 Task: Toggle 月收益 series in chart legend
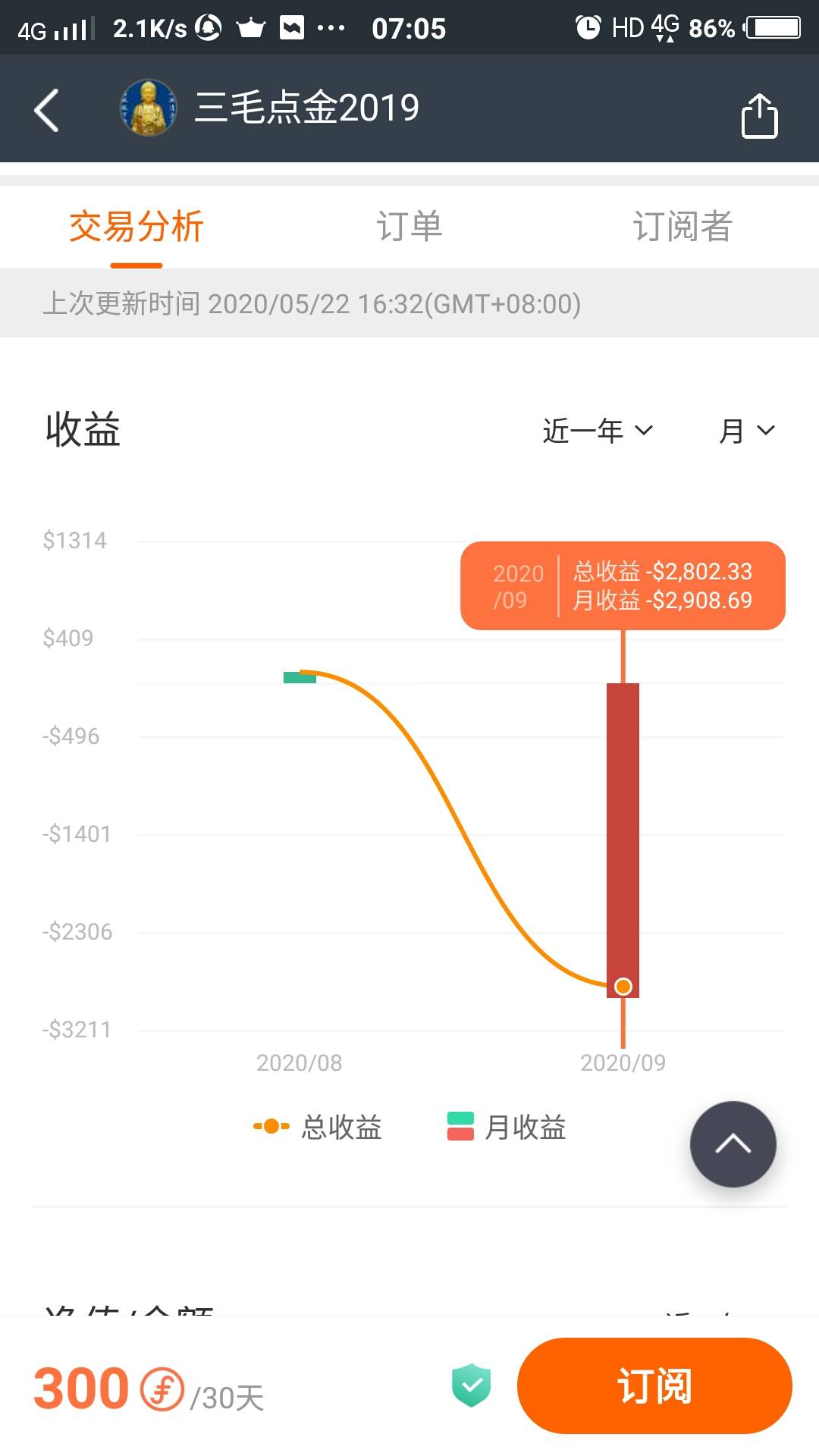[x=507, y=1127]
